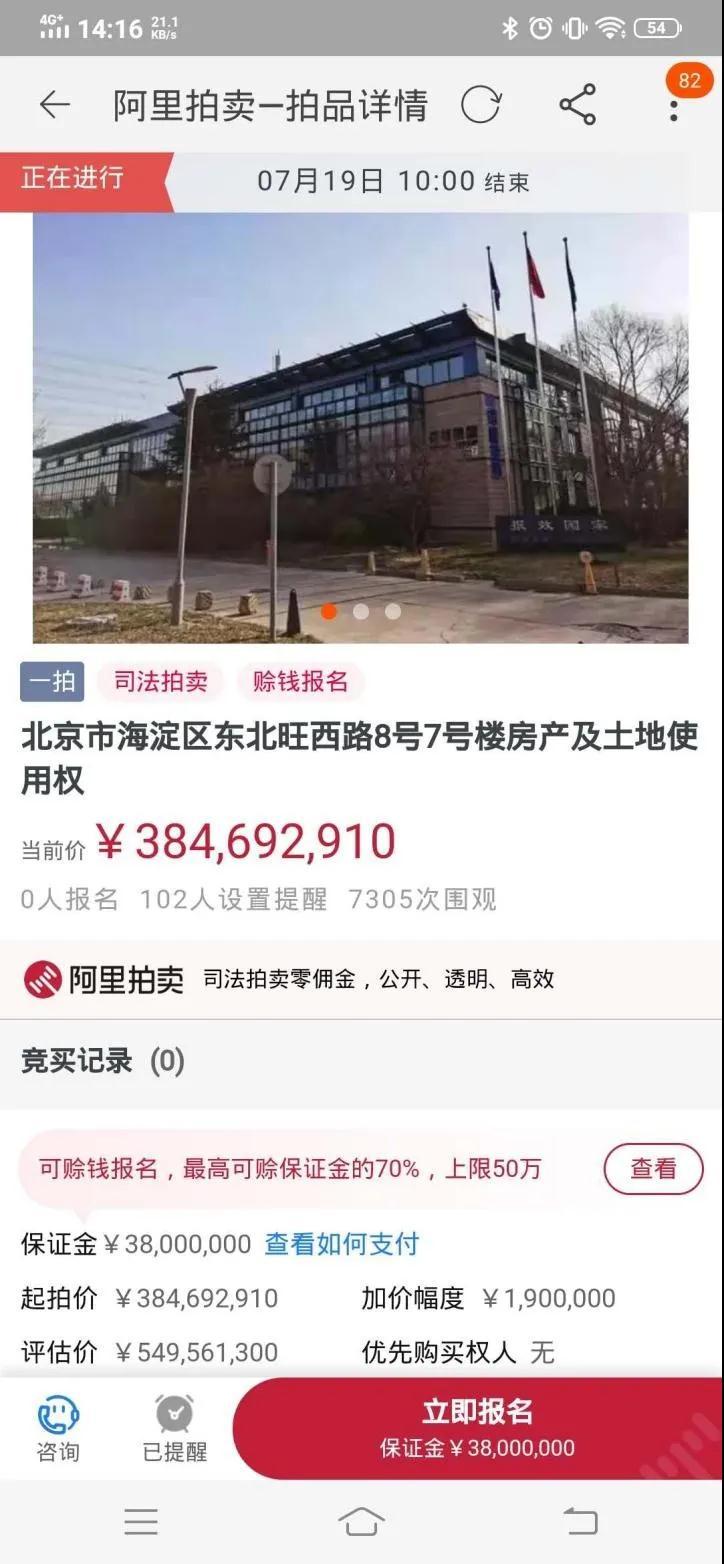Tap the system home button
724x1564 pixels.
(x=361, y=1522)
